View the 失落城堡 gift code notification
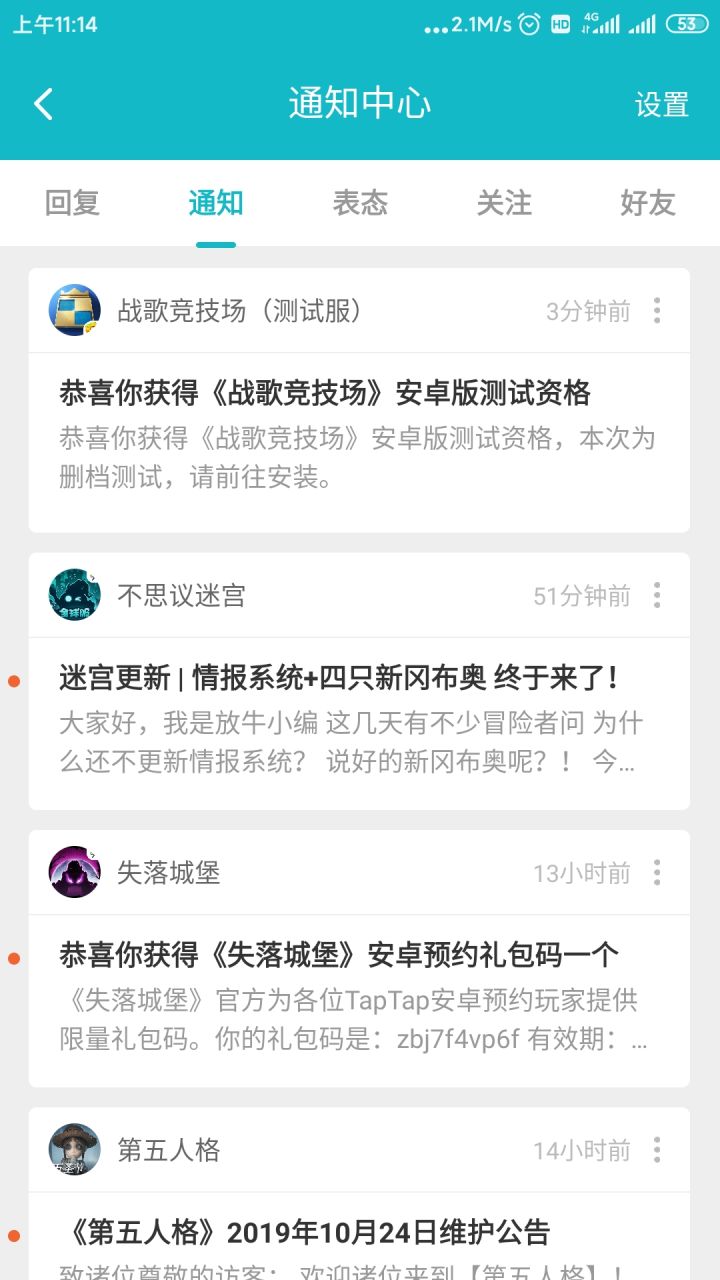The width and height of the screenshot is (720, 1280). click(359, 1001)
